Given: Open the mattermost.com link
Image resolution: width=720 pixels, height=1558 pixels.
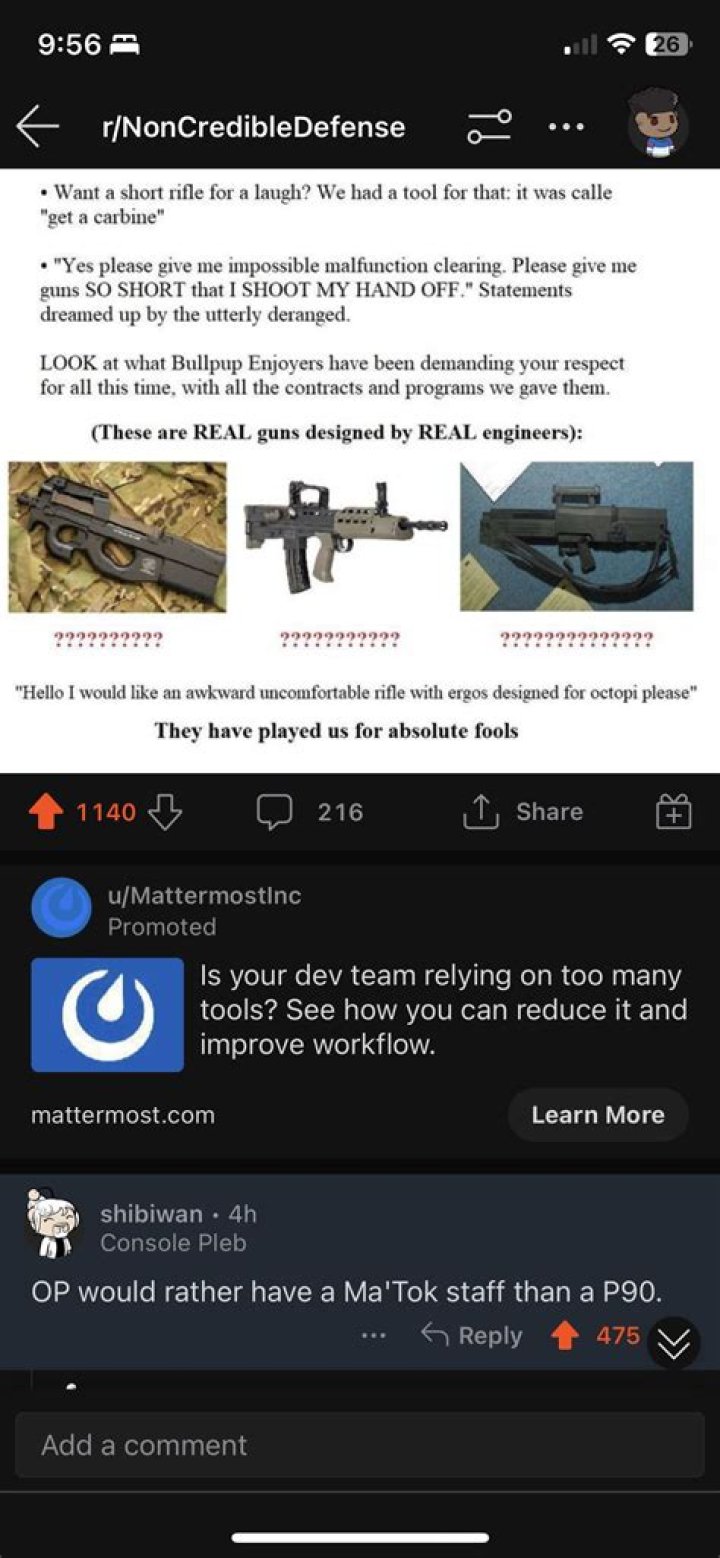Looking at the screenshot, I should (123, 1115).
